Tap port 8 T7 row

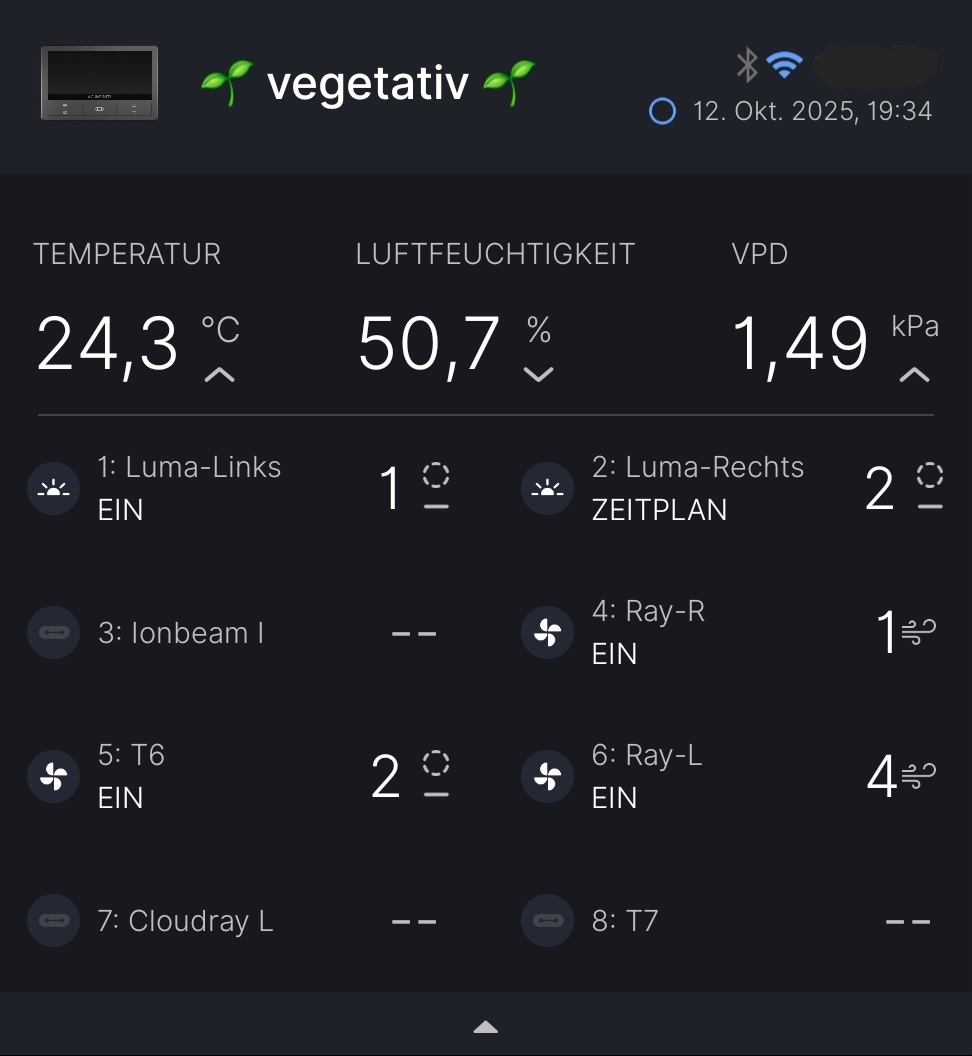pyautogui.click(x=625, y=921)
